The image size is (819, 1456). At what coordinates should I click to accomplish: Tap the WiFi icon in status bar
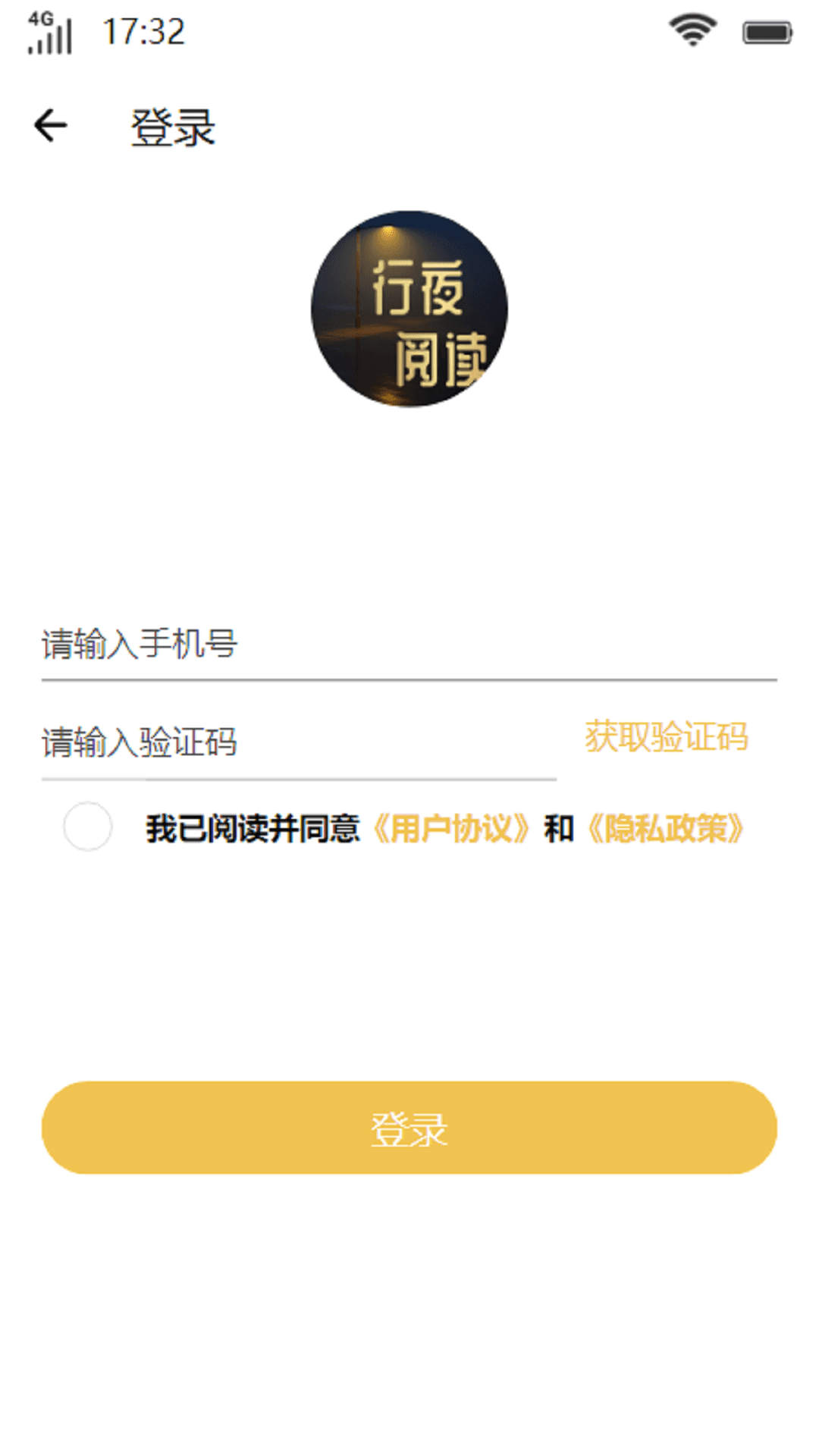click(x=692, y=27)
